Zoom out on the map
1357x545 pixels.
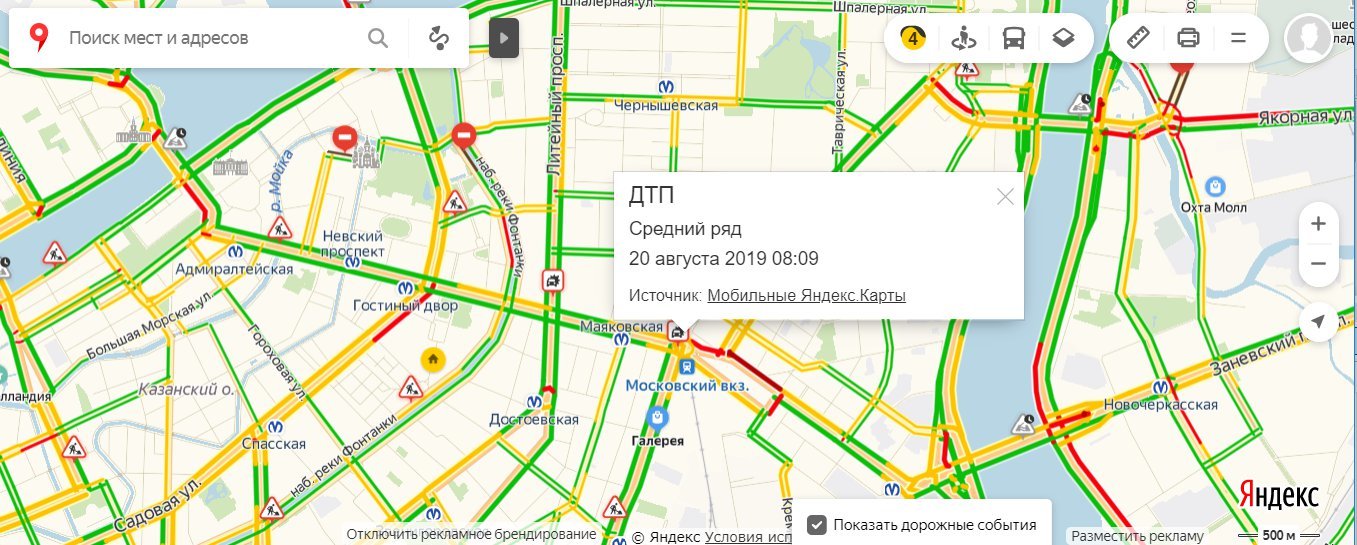pyautogui.click(x=1318, y=264)
